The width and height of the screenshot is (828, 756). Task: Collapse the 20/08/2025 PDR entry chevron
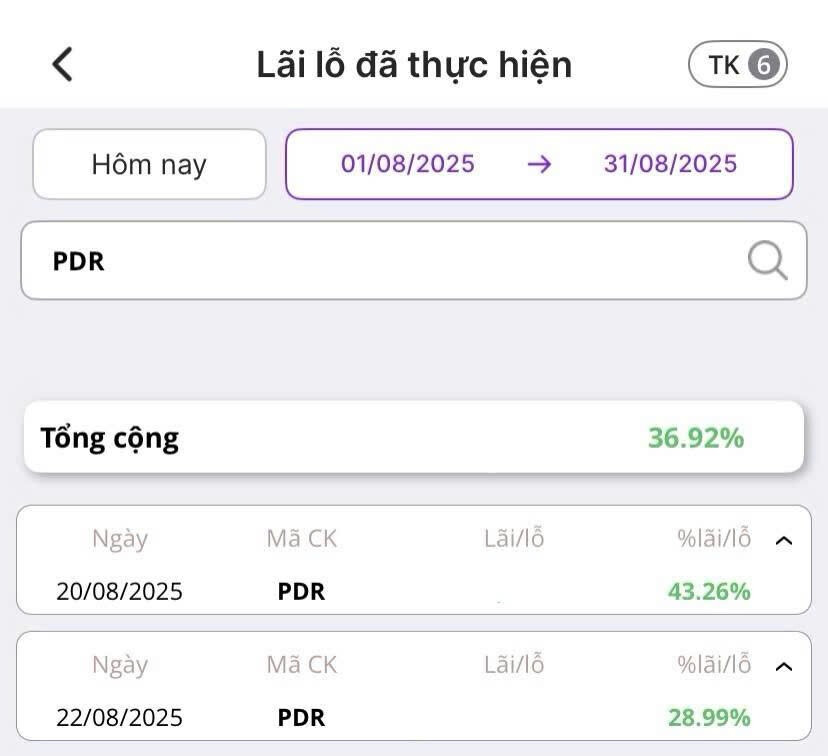784,540
